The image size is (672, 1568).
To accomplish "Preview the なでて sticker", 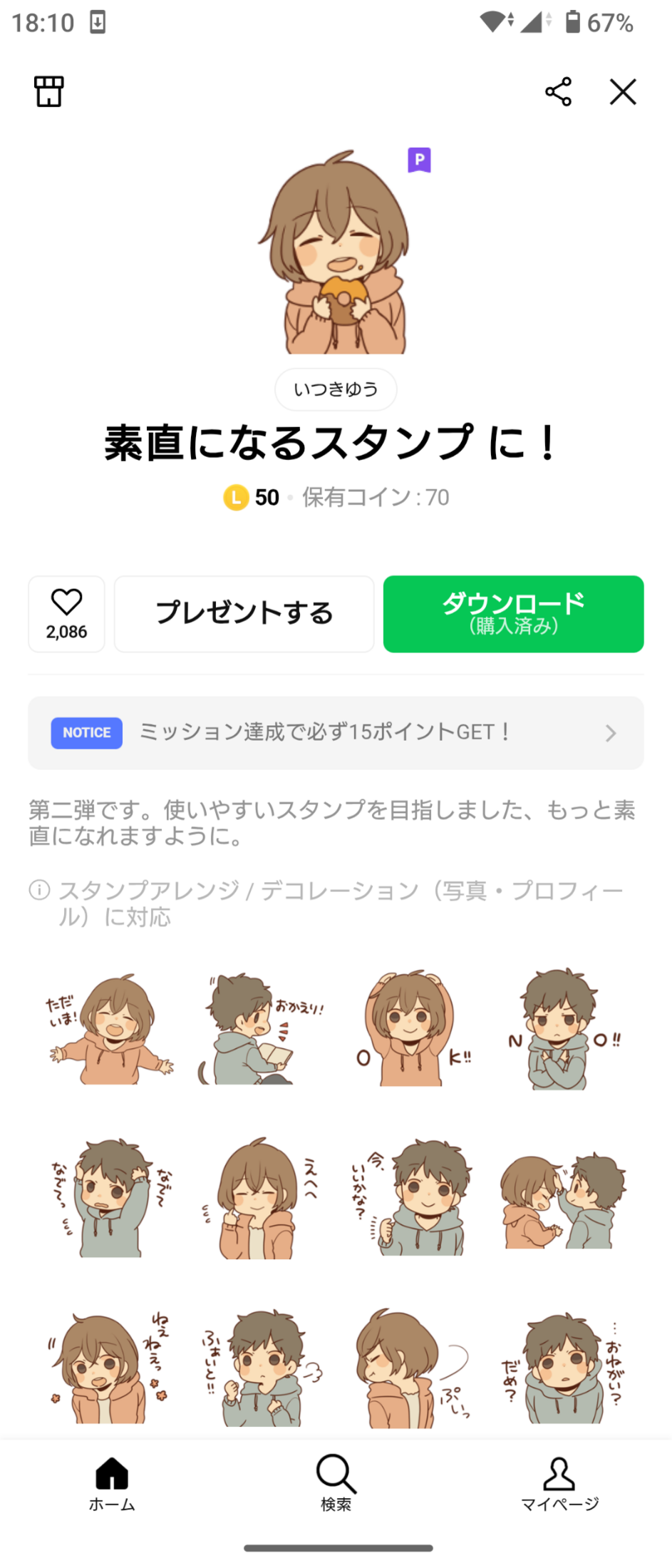I will click(x=110, y=1197).
